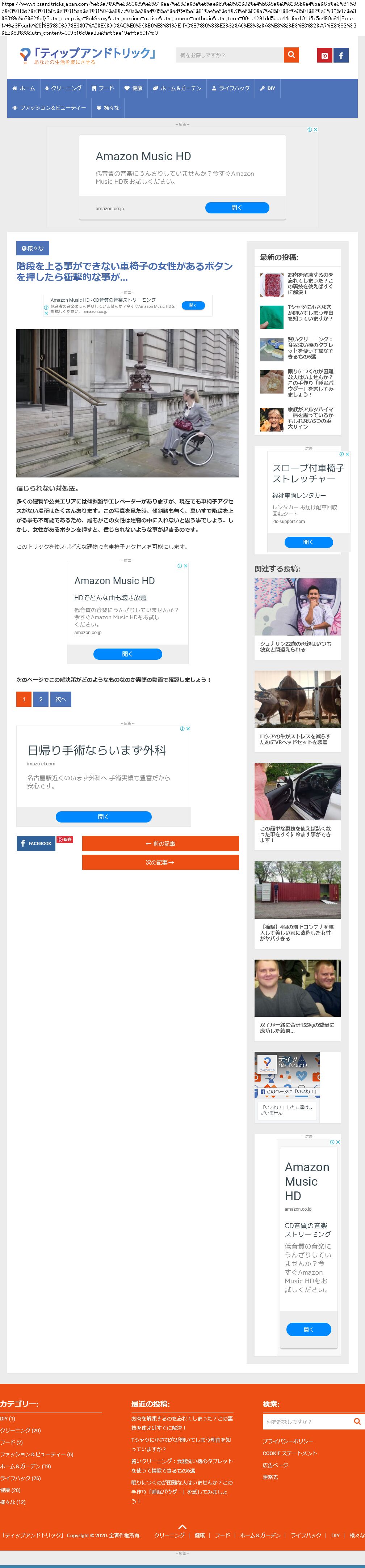Tap 開く on top Amazon Music ad
Viewport: 365px width, 1568px height.
(x=237, y=208)
